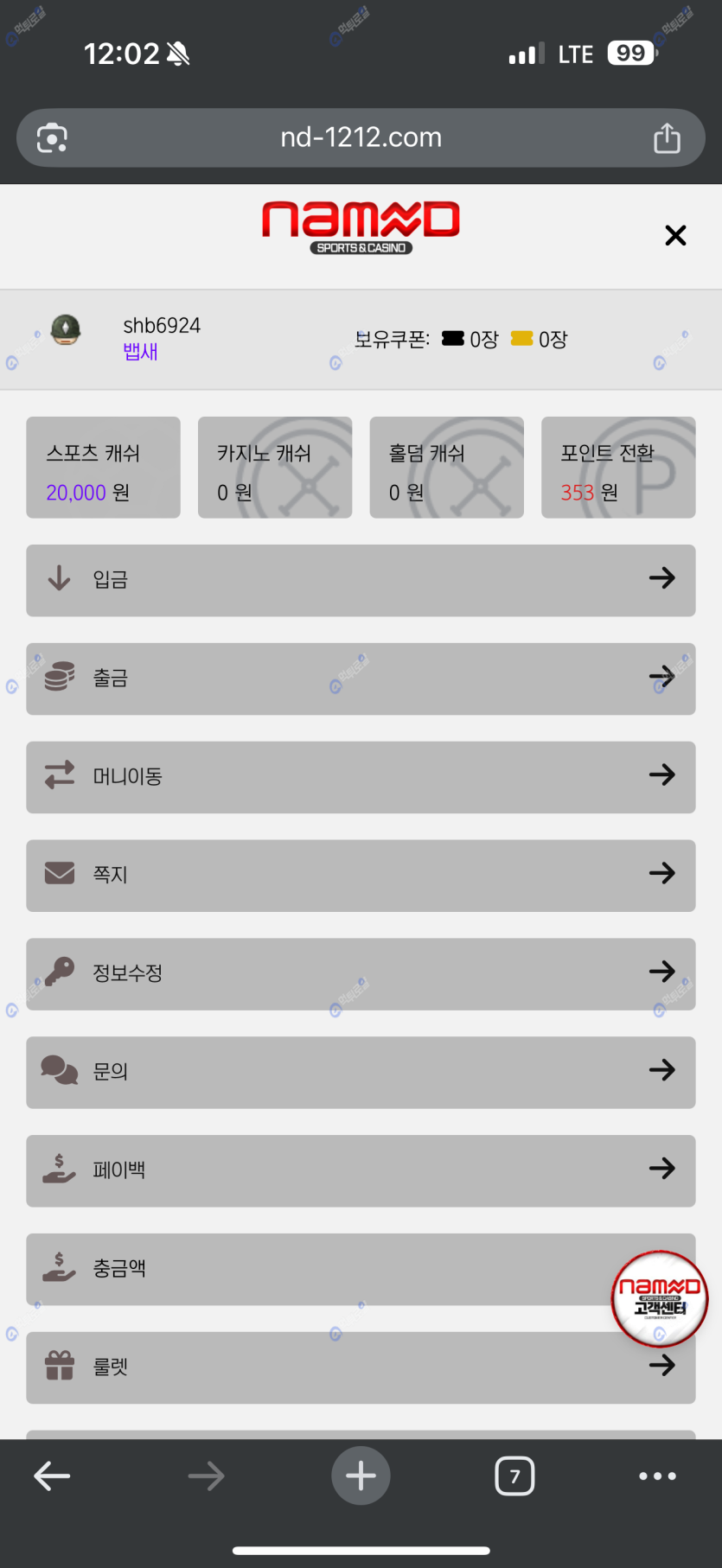Screen dimensions: 722x1568
Task: Tap the 포인트 전환 card
Action: [x=618, y=468]
